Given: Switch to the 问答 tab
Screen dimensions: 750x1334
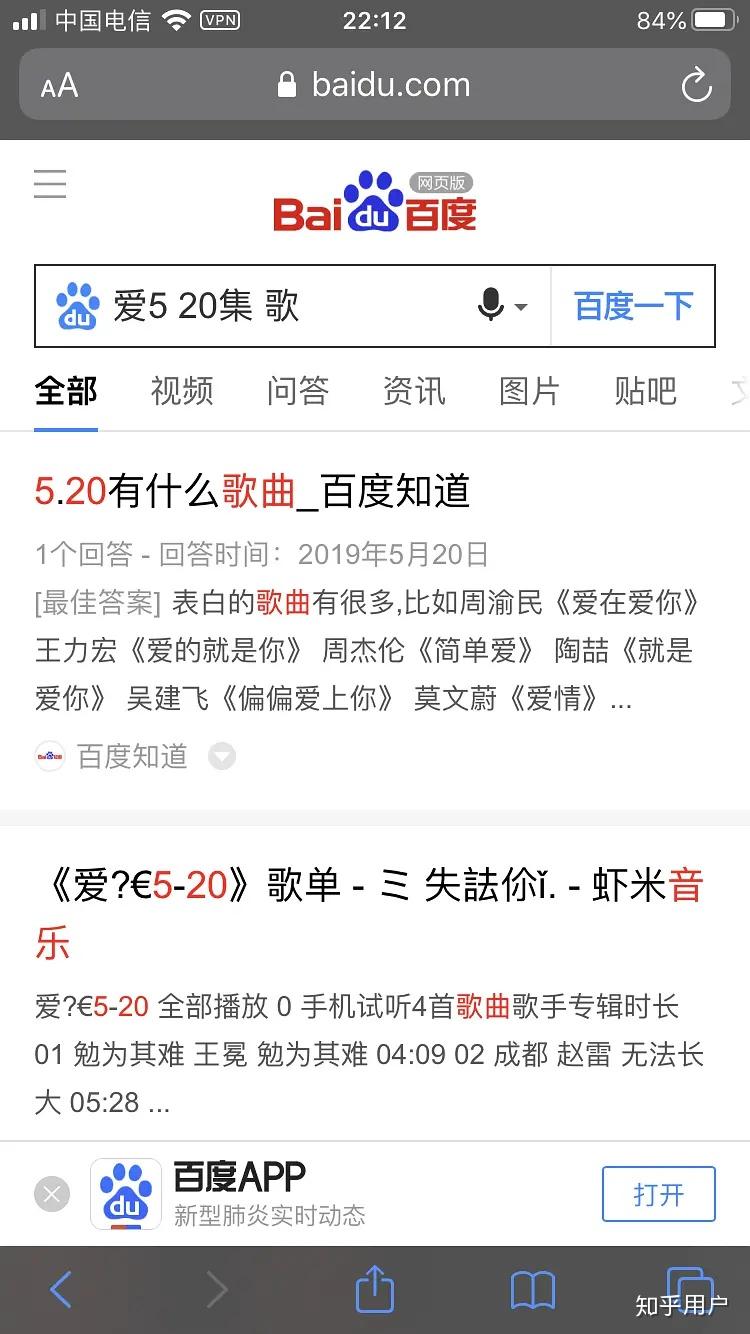Looking at the screenshot, I should point(298,391).
